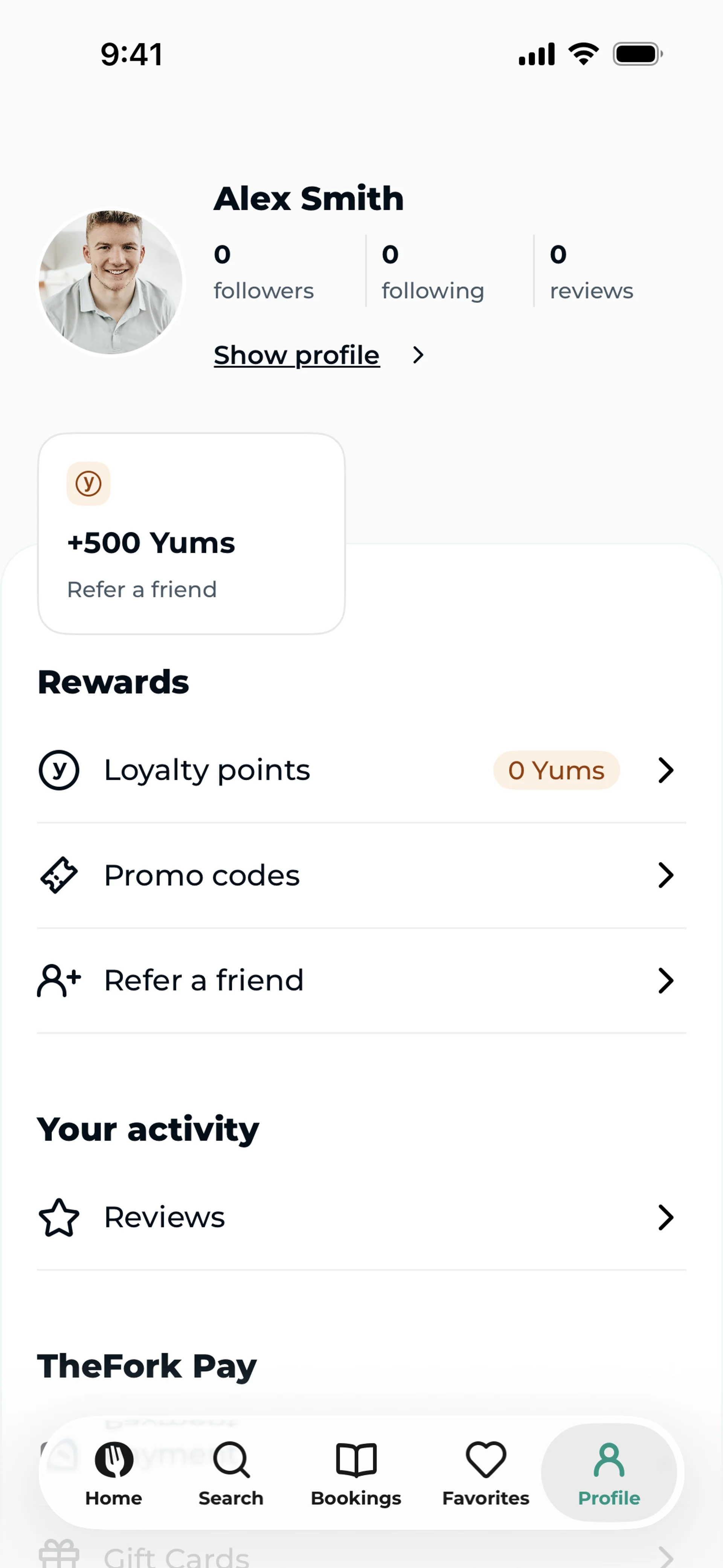The height and width of the screenshot is (1568, 723).
Task: Switch to the Home tab
Action: coord(114,1473)
